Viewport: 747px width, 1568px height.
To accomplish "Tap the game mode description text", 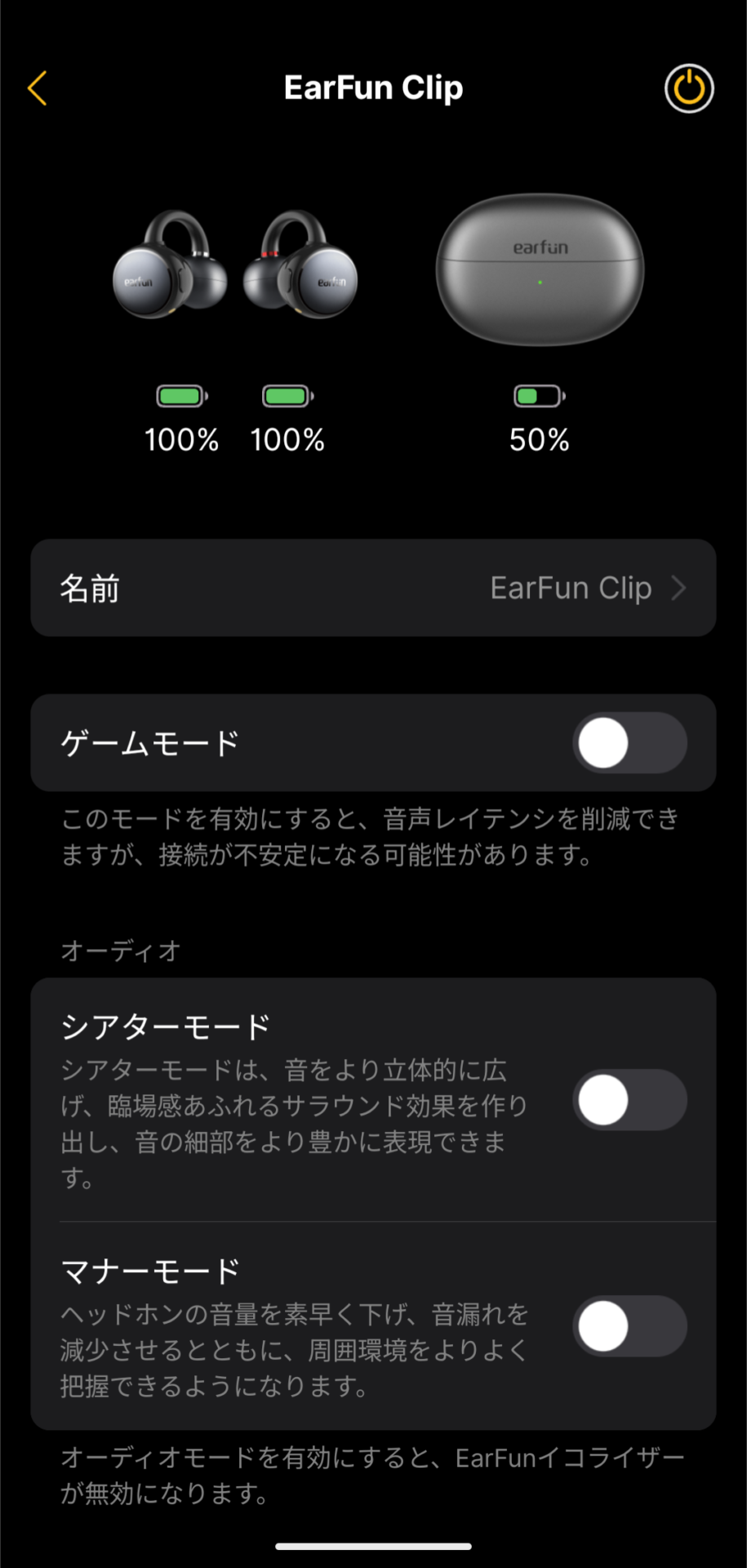I will click(x=369, y=837).
